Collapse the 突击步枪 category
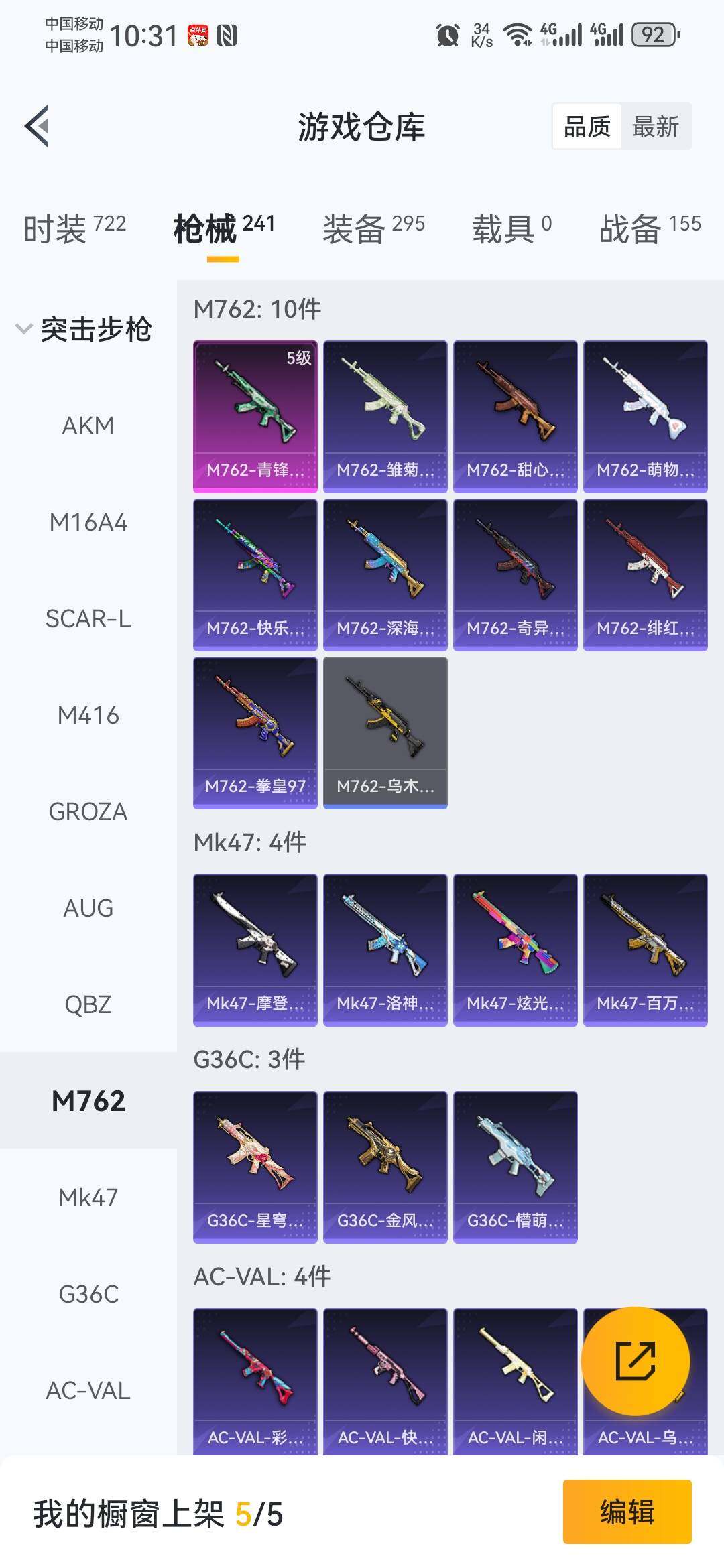Viewport: 724px width, 1568px height. [x=84, y=329]
